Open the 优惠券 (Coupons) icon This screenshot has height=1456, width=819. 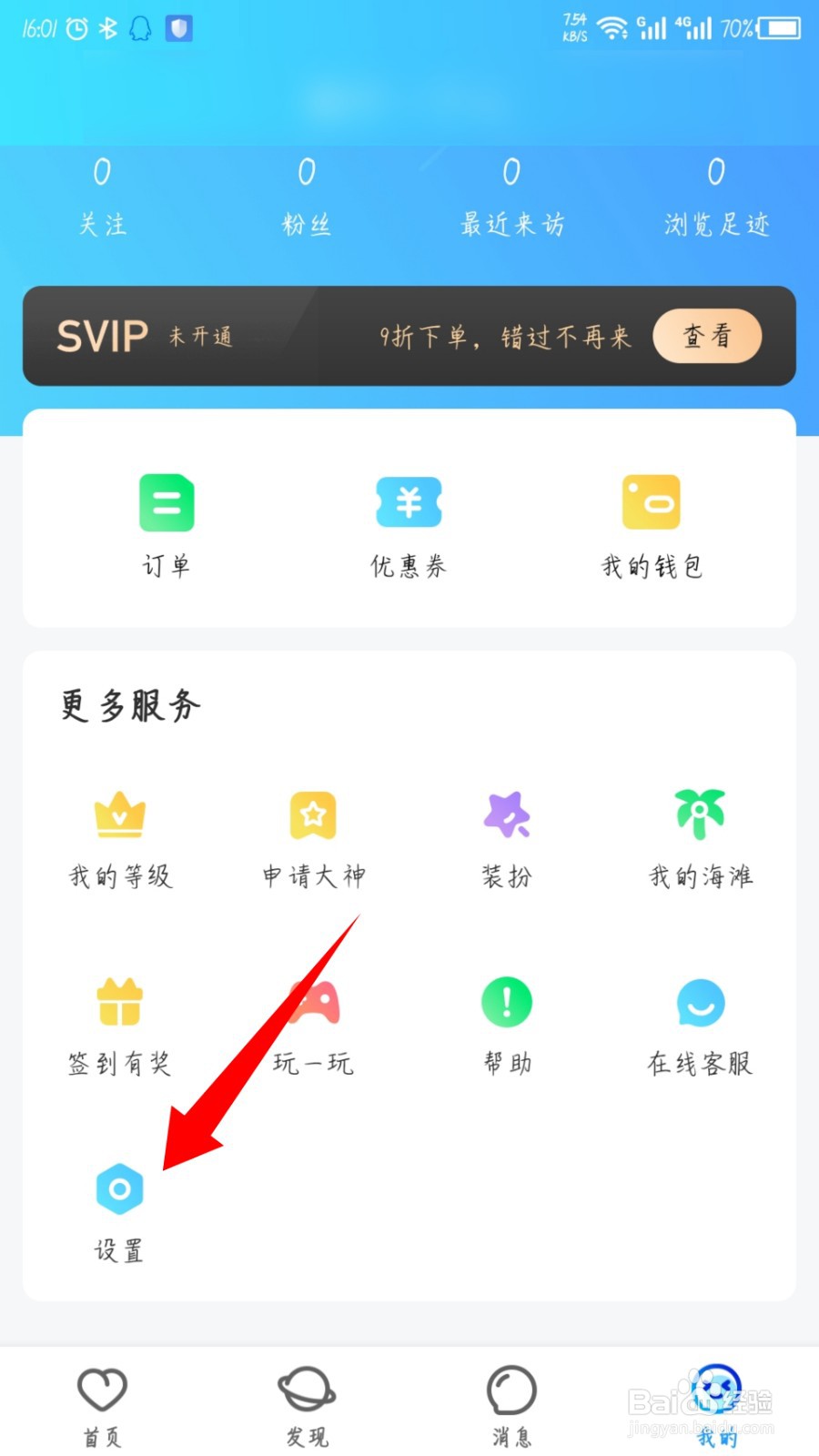coord(409,519)
